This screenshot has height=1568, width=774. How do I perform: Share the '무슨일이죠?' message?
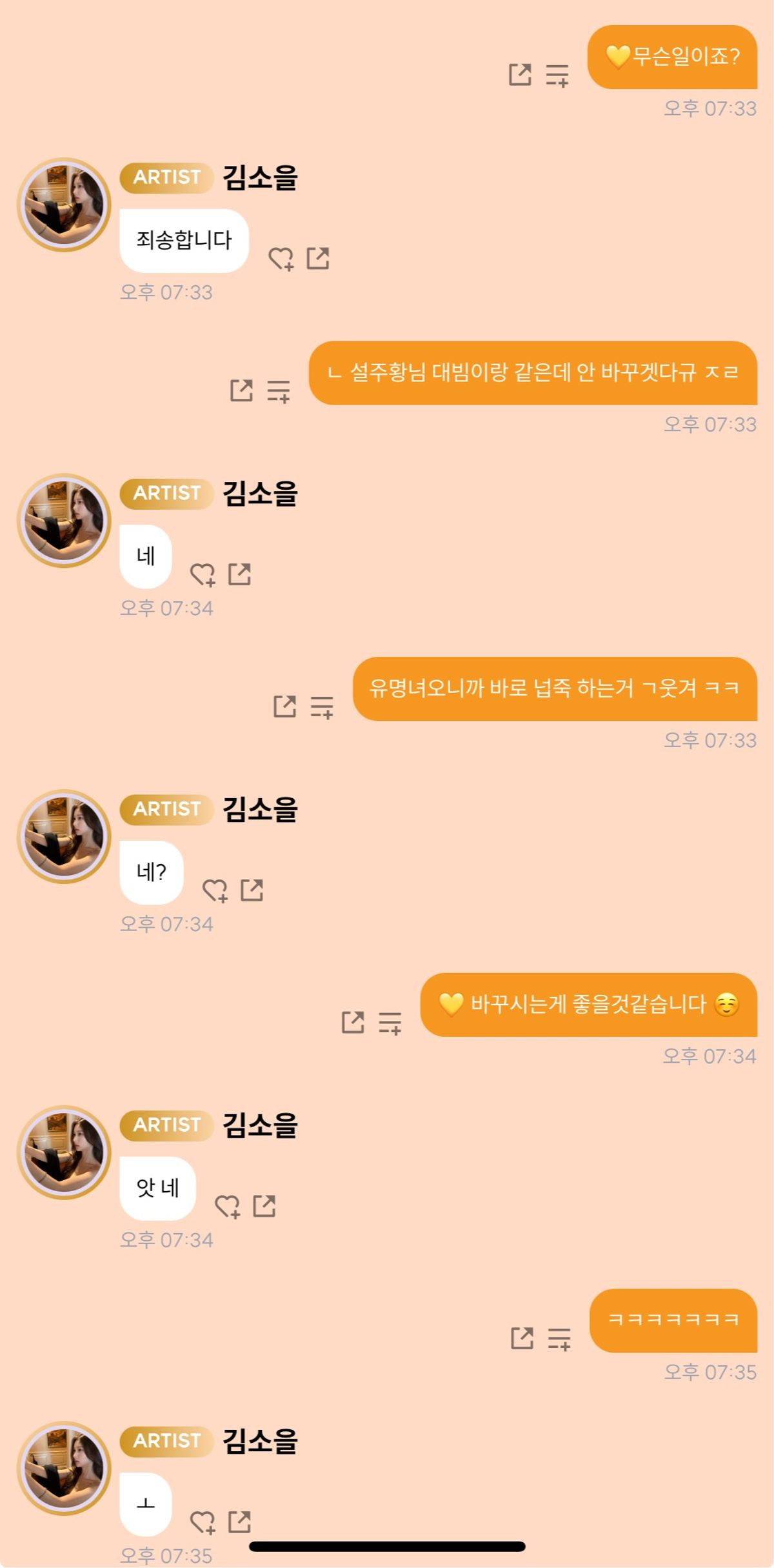(x=520, y=75)
